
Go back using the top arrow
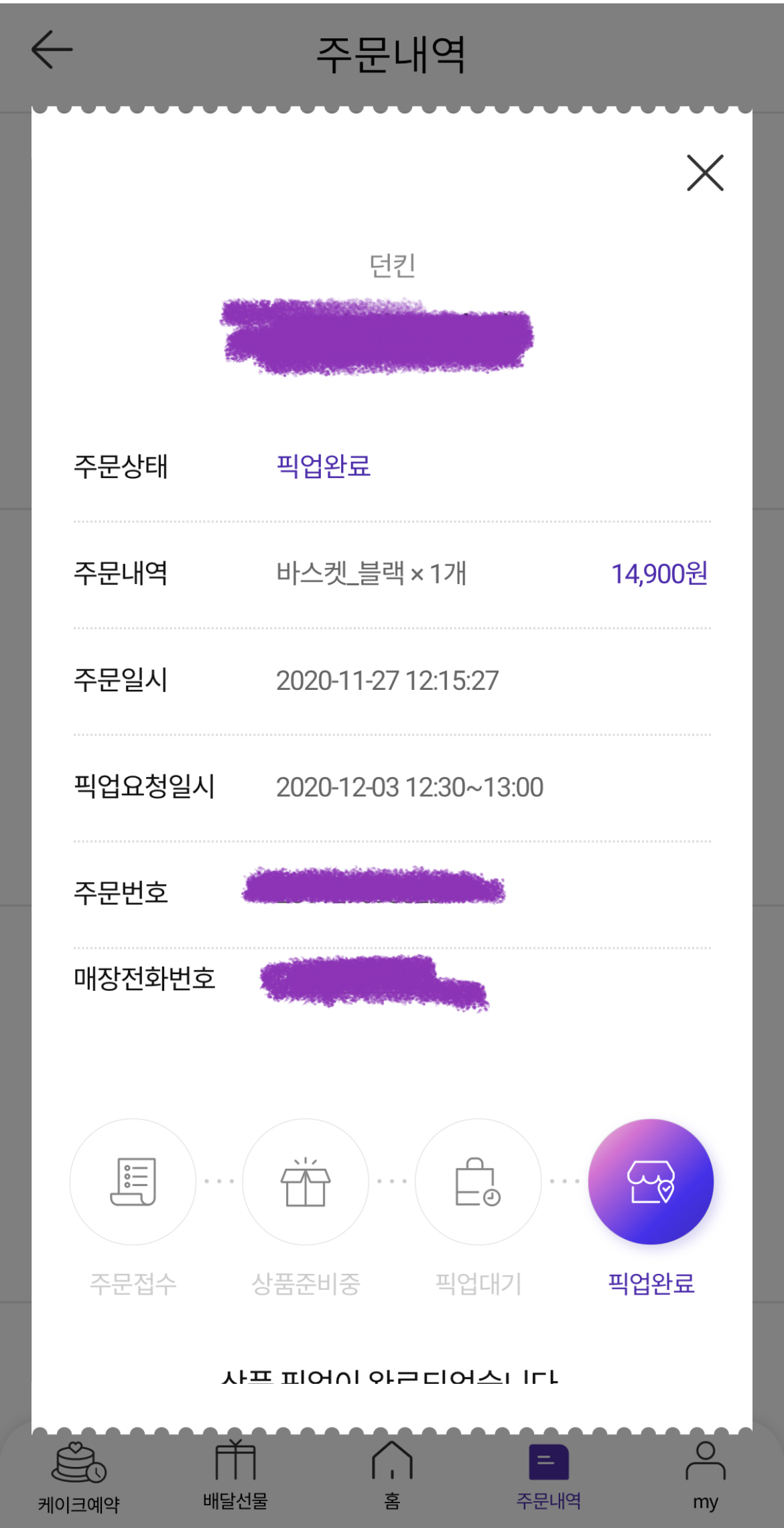click(x=52, y=50)
